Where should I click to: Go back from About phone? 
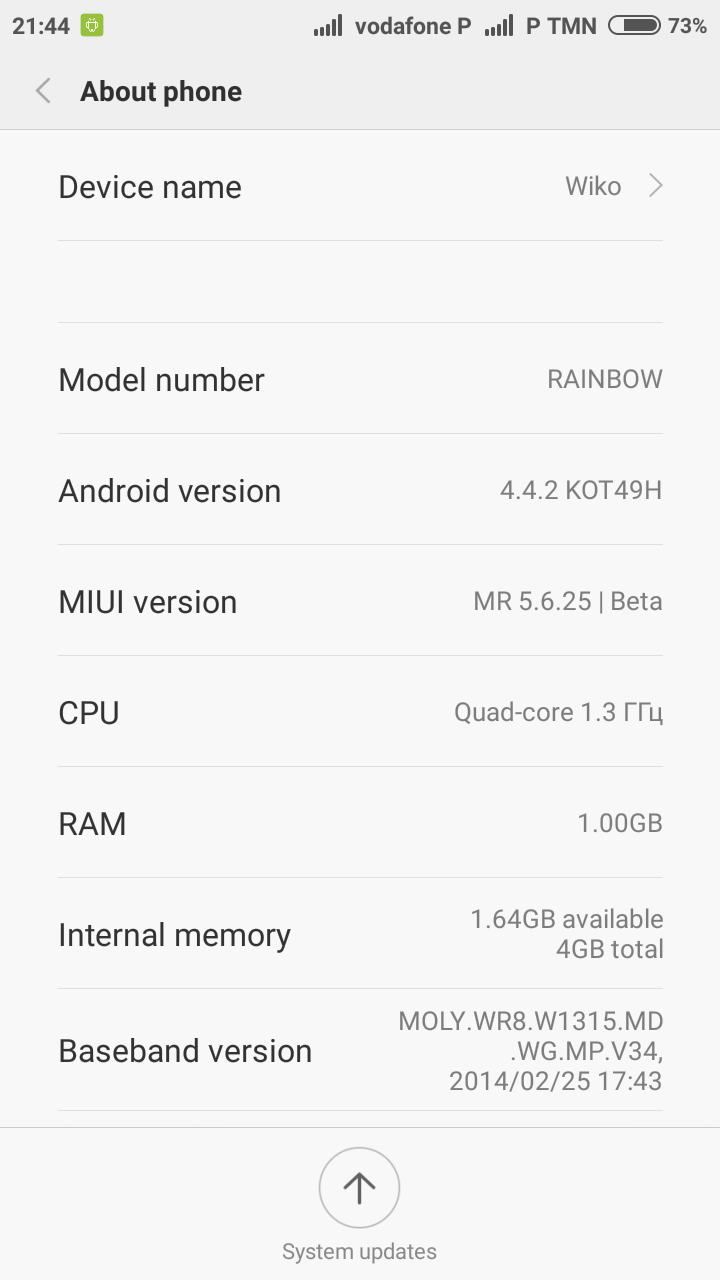(x=43, y=92)
